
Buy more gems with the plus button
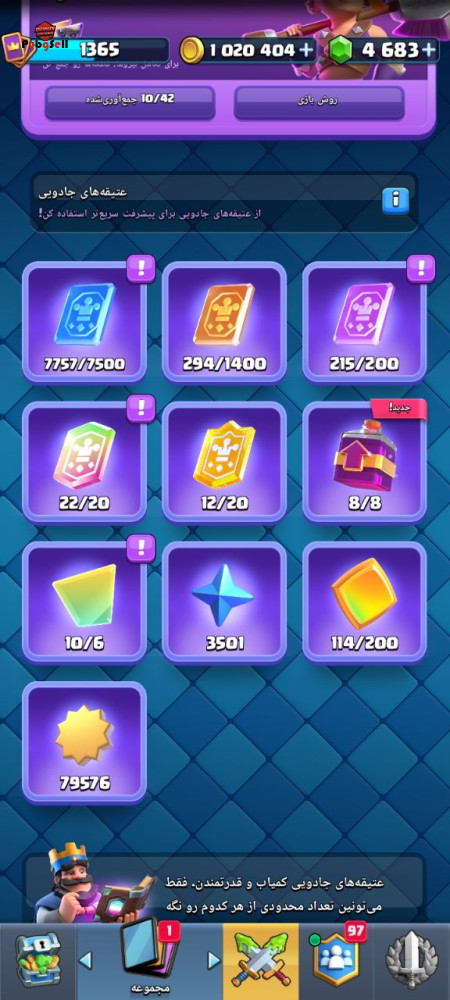429,50
